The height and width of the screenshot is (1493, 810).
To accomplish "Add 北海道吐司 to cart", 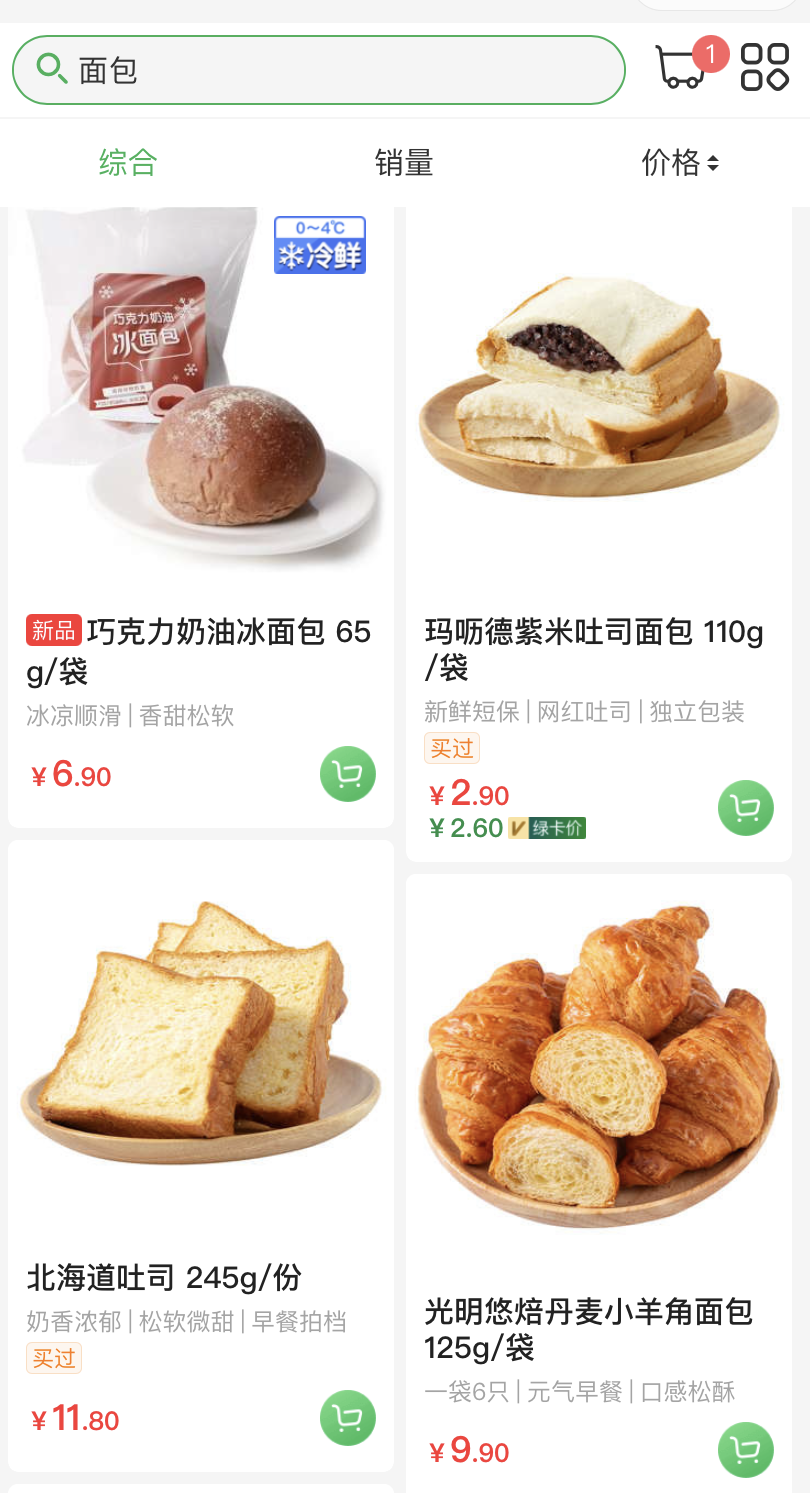I will click(348, 1417).
